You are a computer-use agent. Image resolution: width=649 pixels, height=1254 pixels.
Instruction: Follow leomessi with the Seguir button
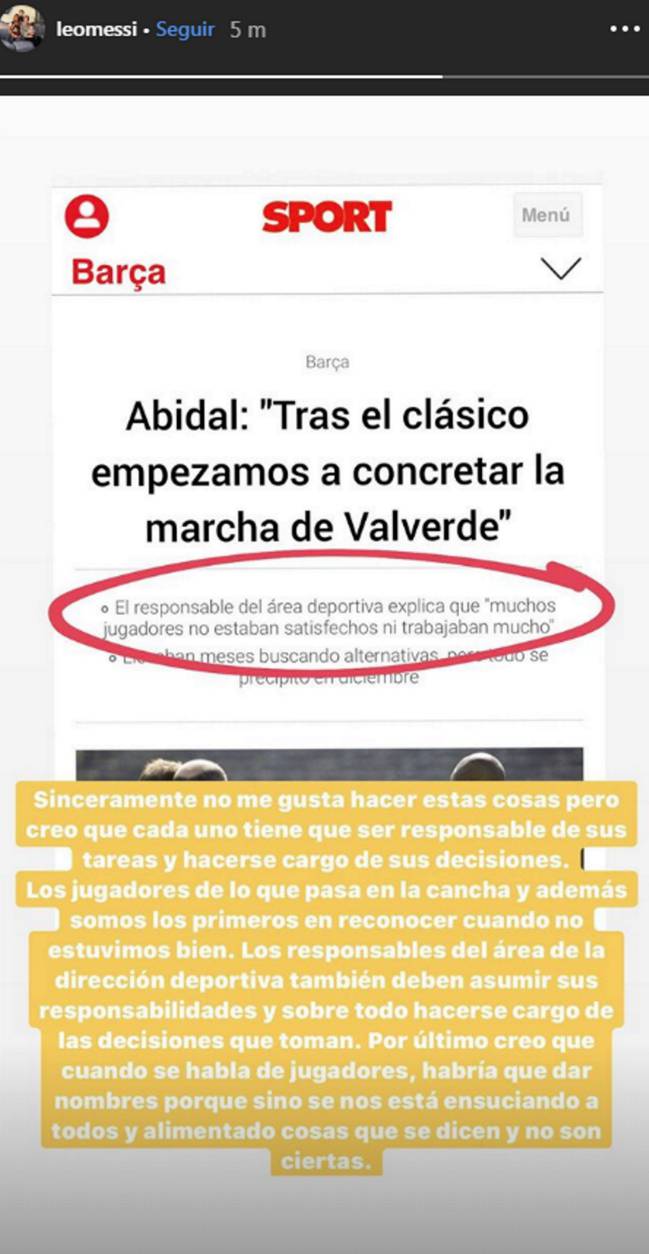(185, 29)
